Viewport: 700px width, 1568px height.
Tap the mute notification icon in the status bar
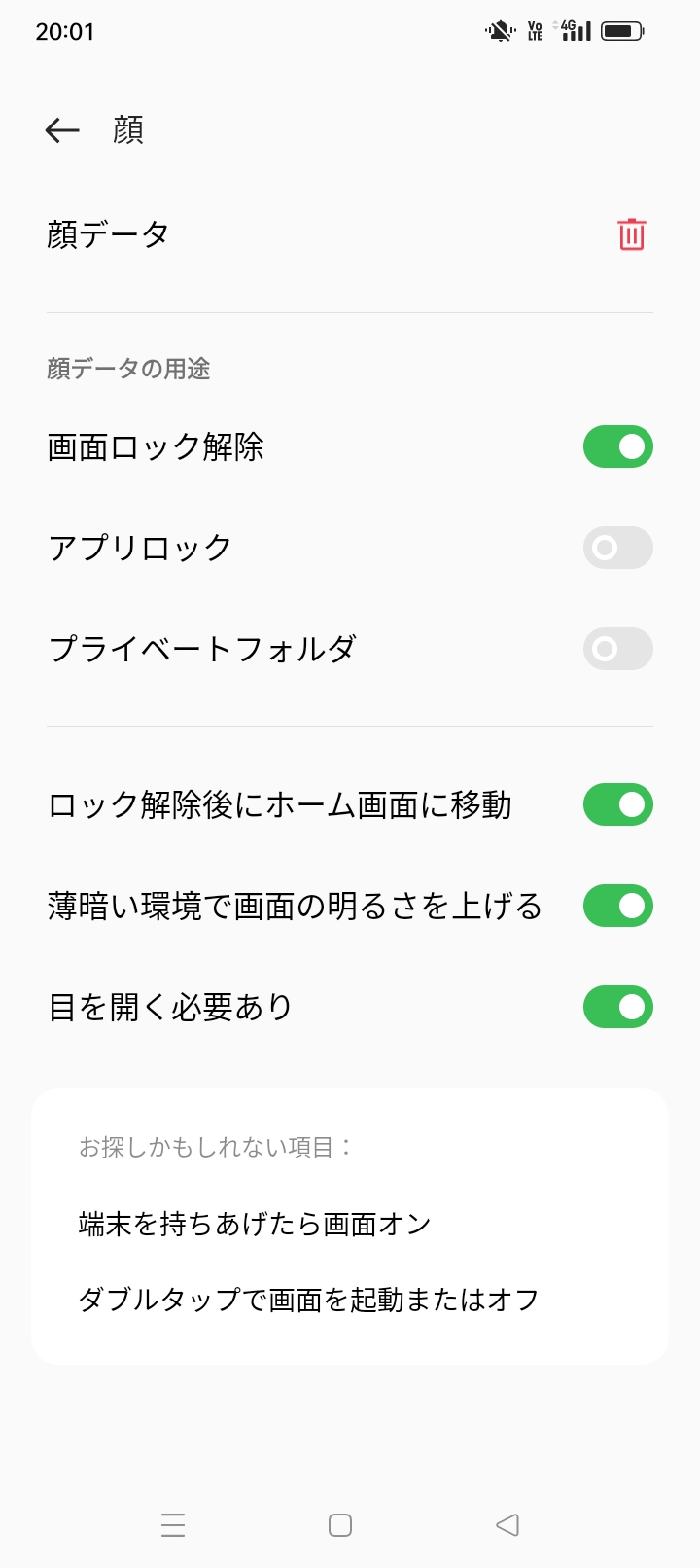pyautogui.click(x=498, y=30)
